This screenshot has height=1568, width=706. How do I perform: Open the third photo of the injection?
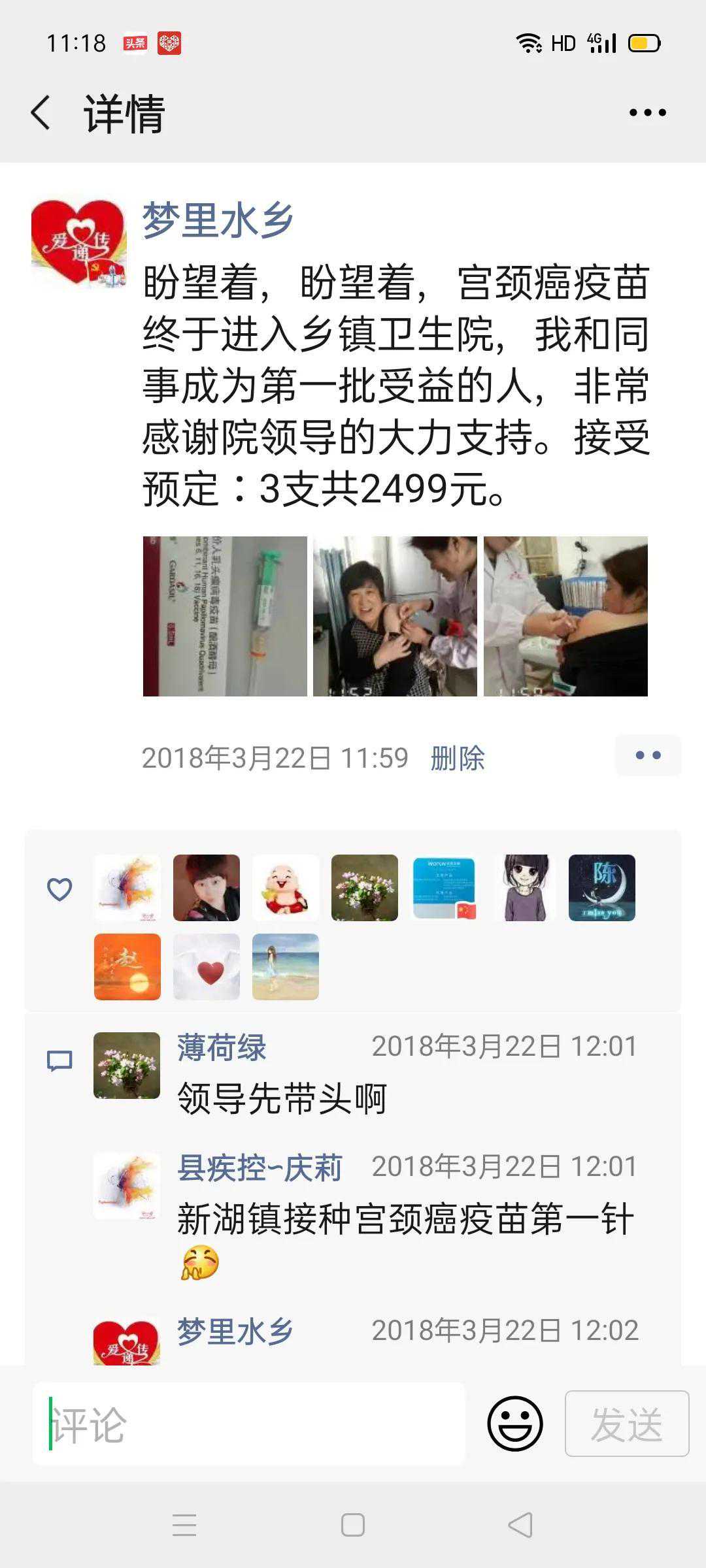(565, 616)
